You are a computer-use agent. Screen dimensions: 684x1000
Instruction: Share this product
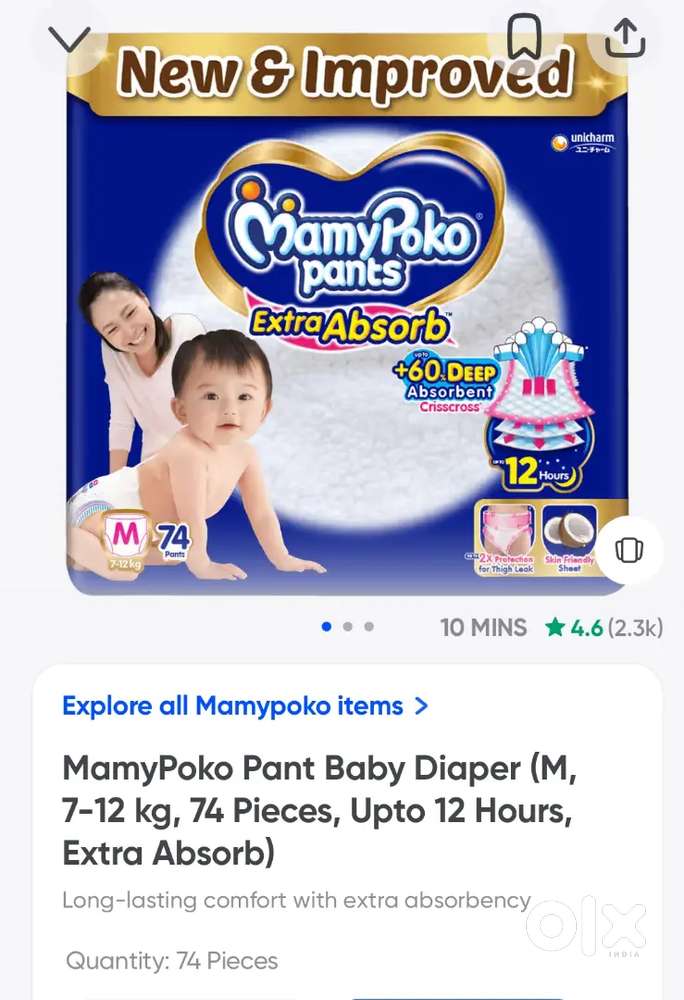[x=625, y=38]
